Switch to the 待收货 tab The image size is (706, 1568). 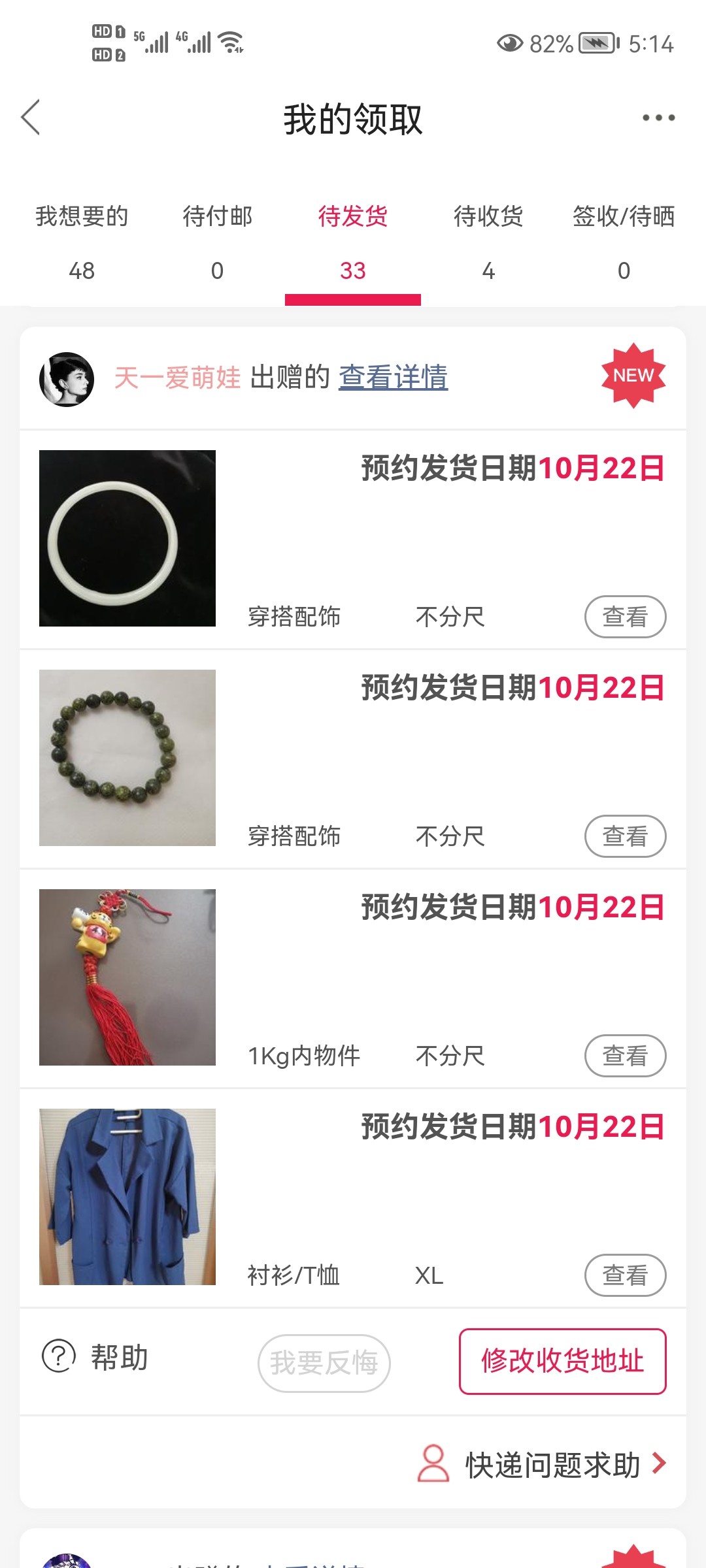point(488,242)
